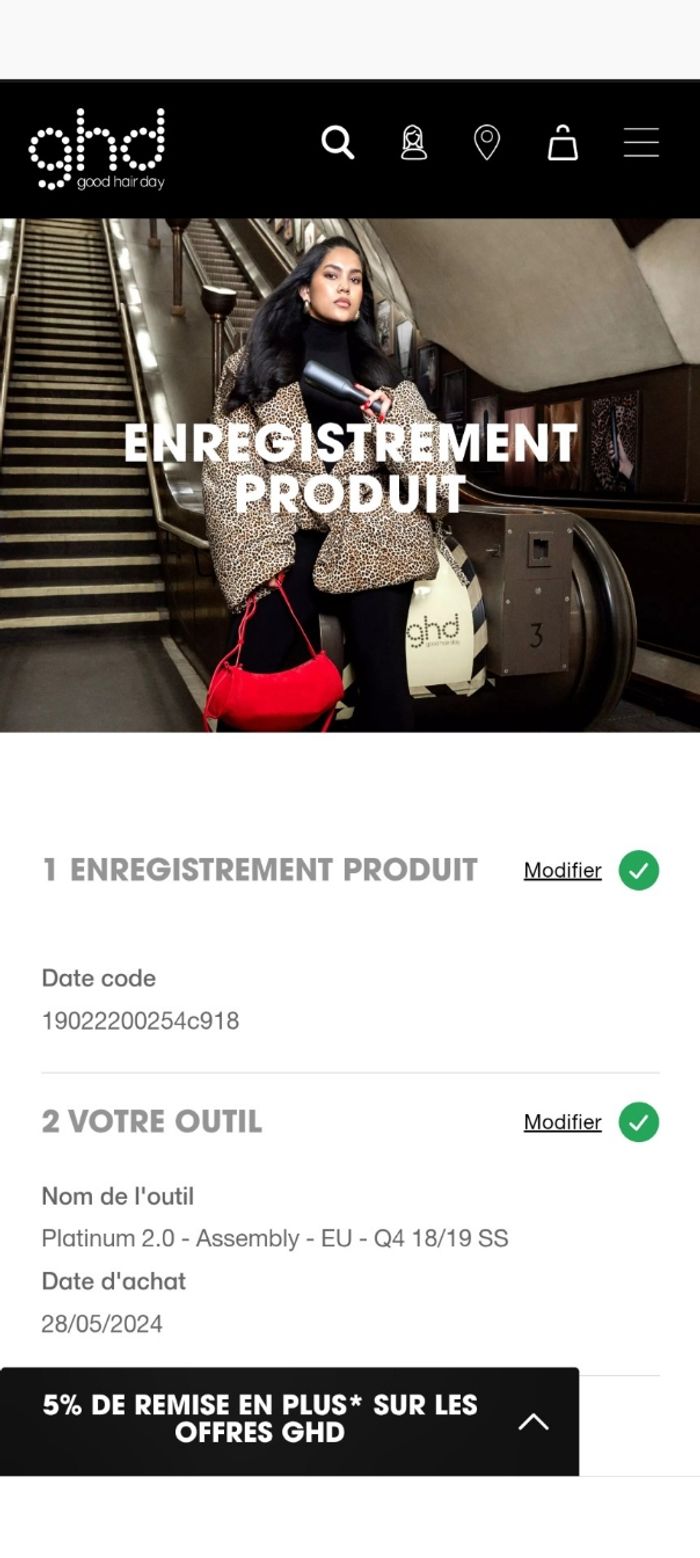Open the hamburger menu
Screen dimensions: 700x1558
[641, 143]
